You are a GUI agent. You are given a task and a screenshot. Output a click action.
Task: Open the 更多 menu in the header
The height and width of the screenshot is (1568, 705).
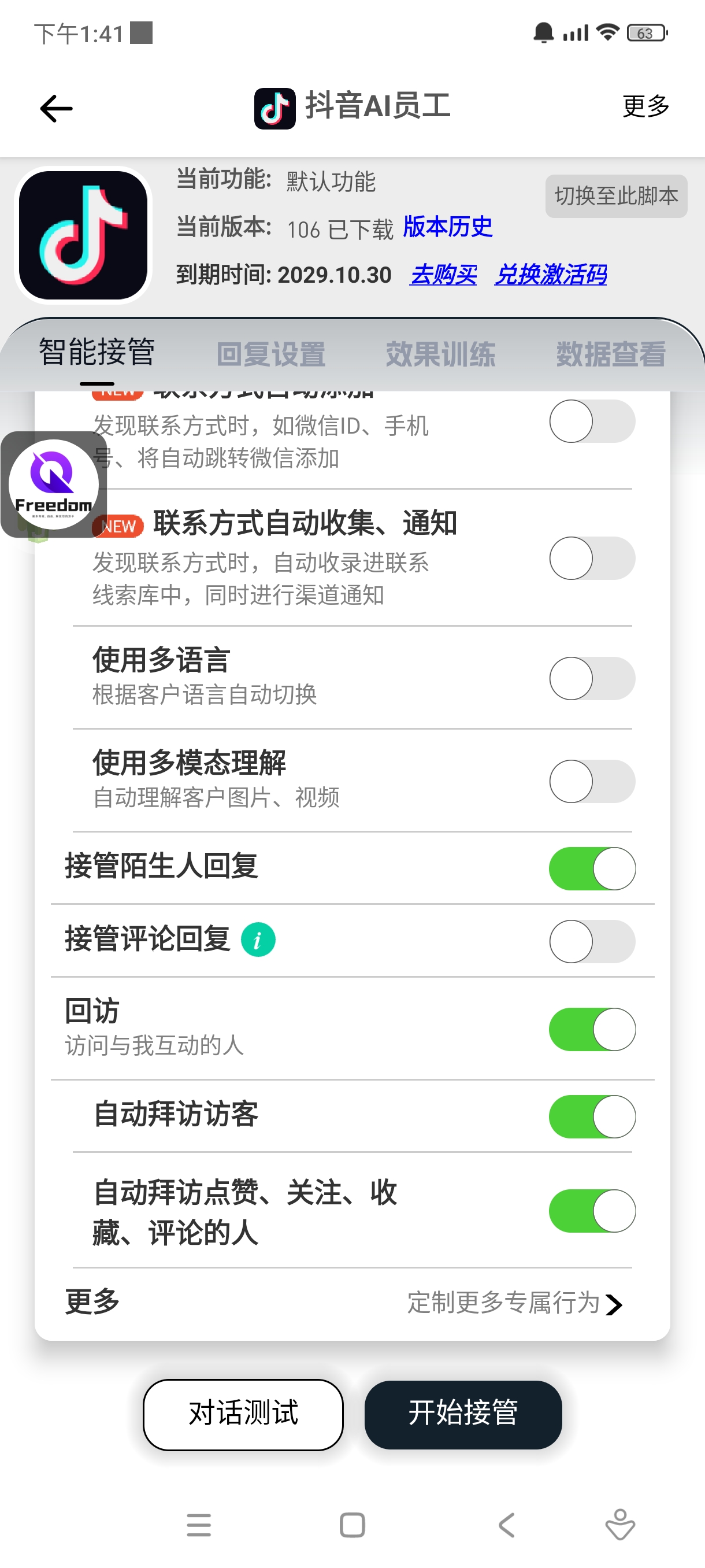pyautogui.click(x=645, y=106)
